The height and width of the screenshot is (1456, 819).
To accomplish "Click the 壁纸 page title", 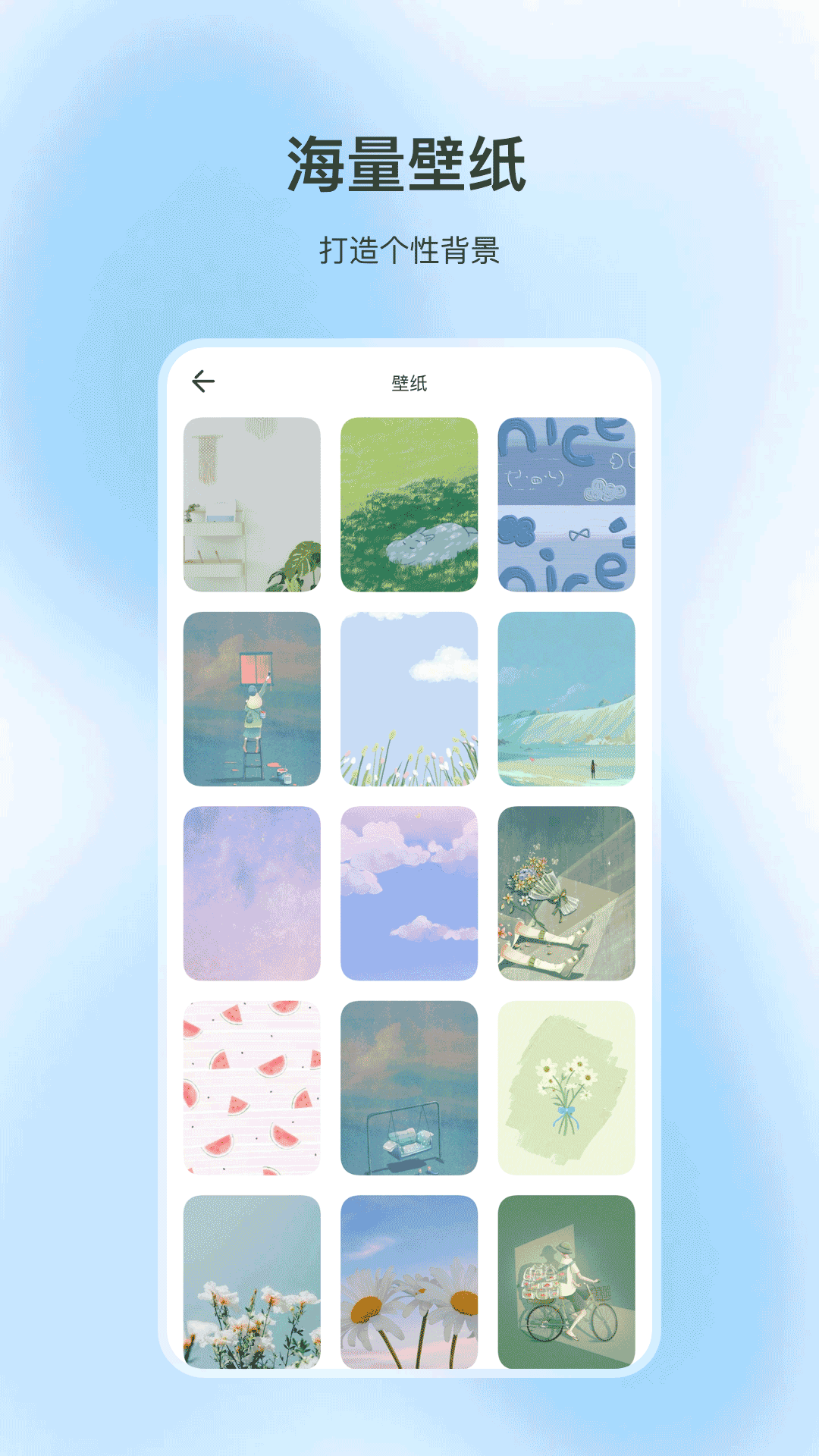I will click(x=409, y=381).
